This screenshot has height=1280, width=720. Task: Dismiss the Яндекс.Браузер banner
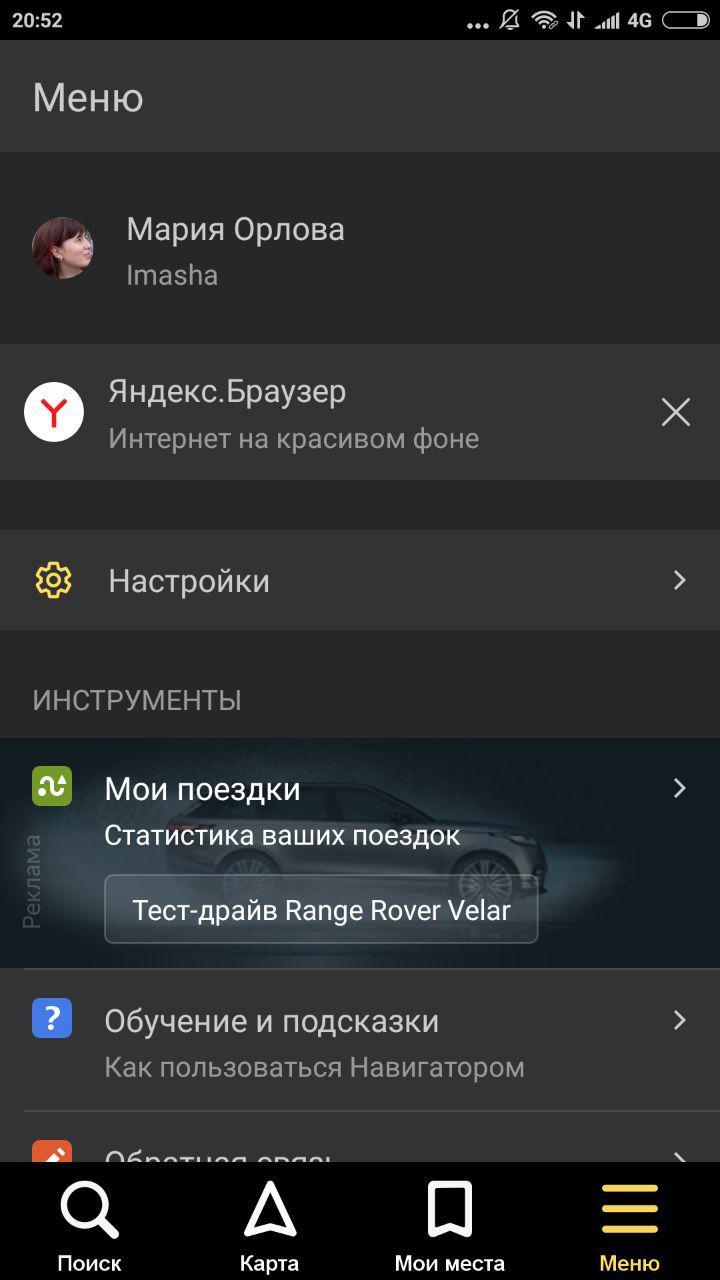676,412
